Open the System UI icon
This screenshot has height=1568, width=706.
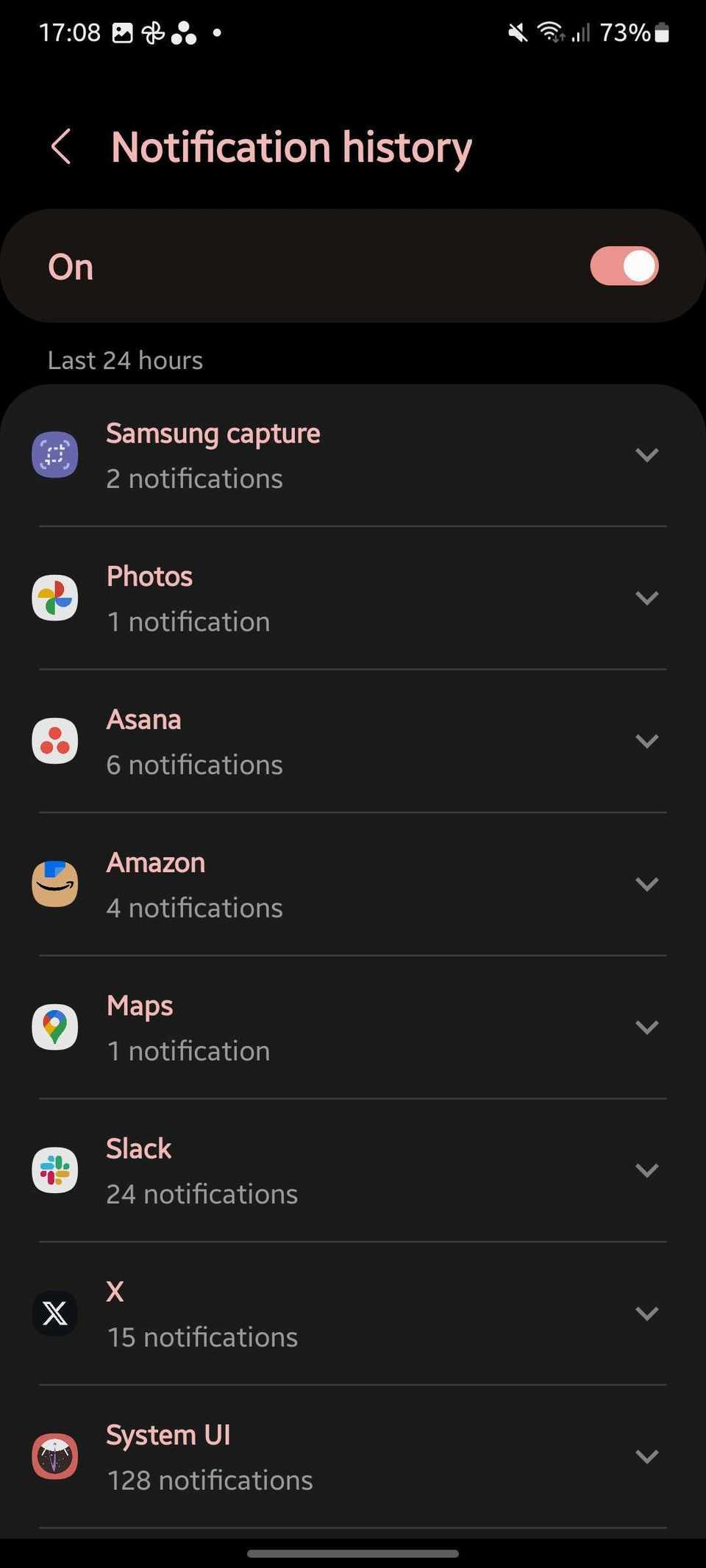(x=55, y=1456)
